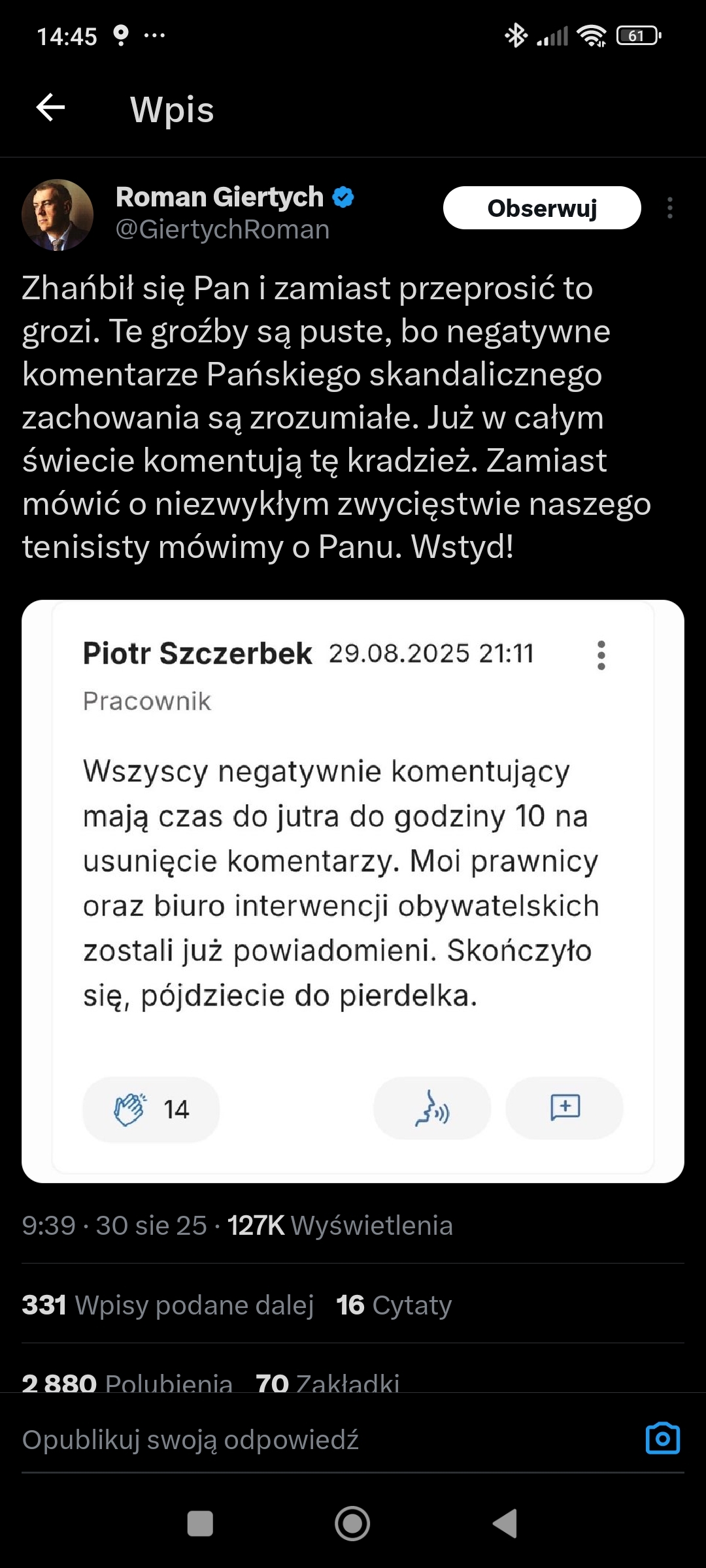Open the camera icon in the reply bar

tap(662, 1438)
